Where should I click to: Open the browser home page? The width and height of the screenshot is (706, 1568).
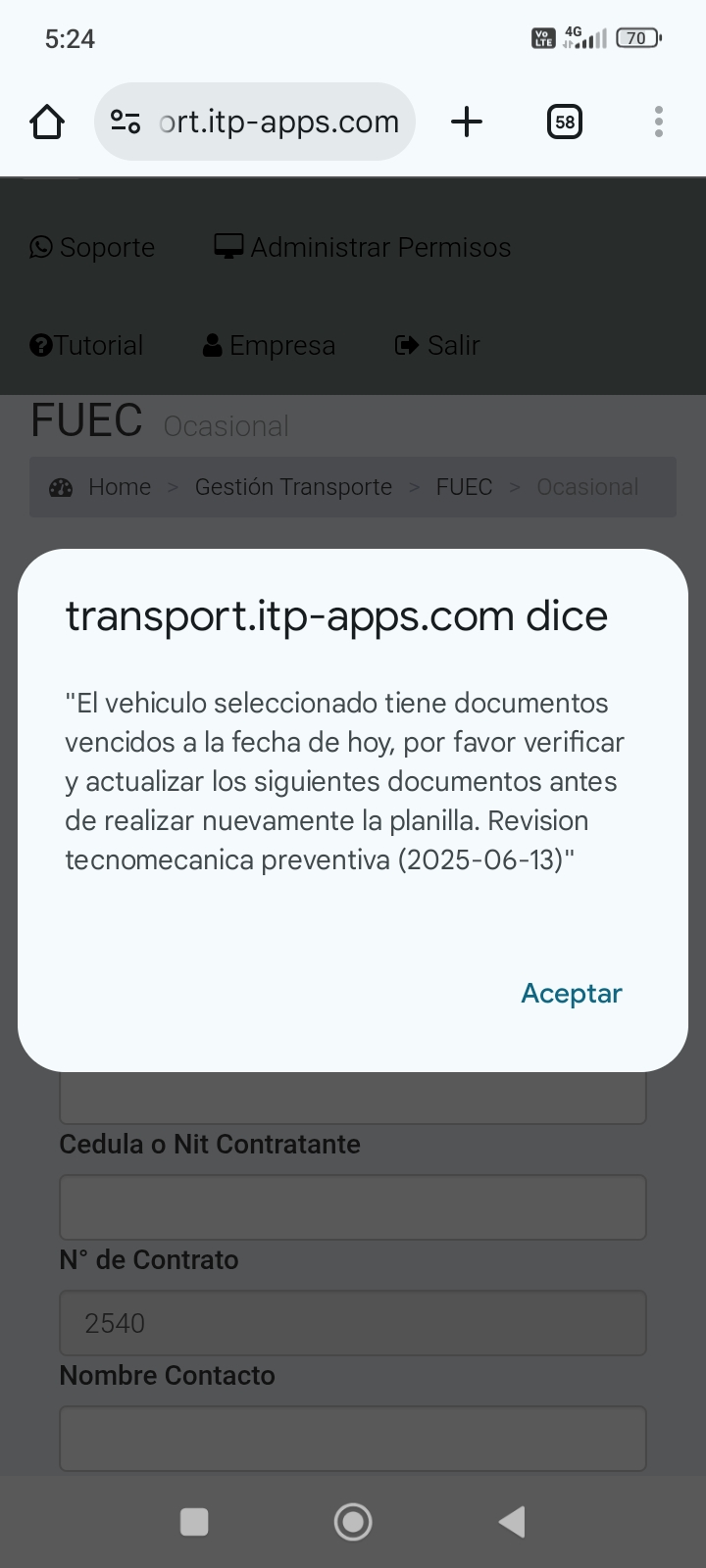pyautogui.click(x=47, y=122)
